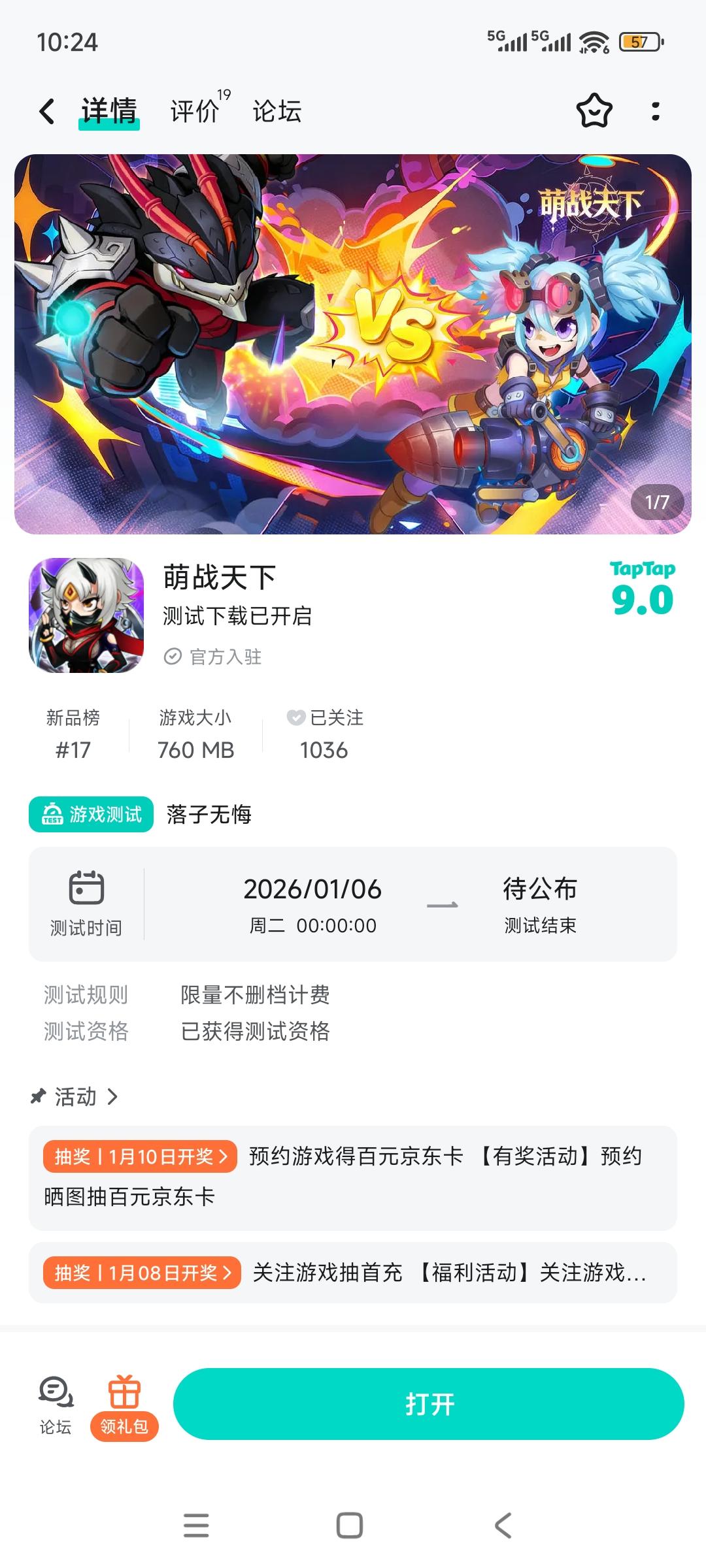The height and width of the screenshot is (1568, 706).
Task: Open the 1月08日开奖 关注游戏抽首充 activity
Action: pos(353,1273)
